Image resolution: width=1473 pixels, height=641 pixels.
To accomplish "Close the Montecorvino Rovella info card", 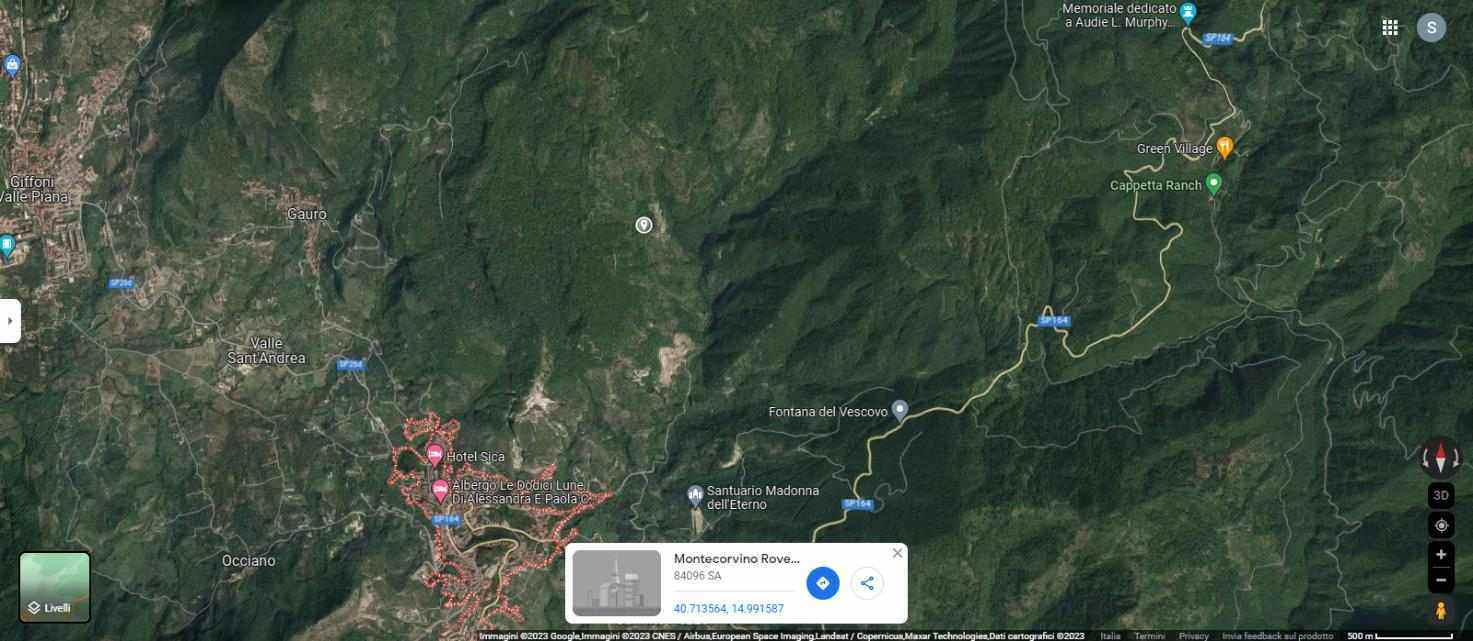I will 897,553.
